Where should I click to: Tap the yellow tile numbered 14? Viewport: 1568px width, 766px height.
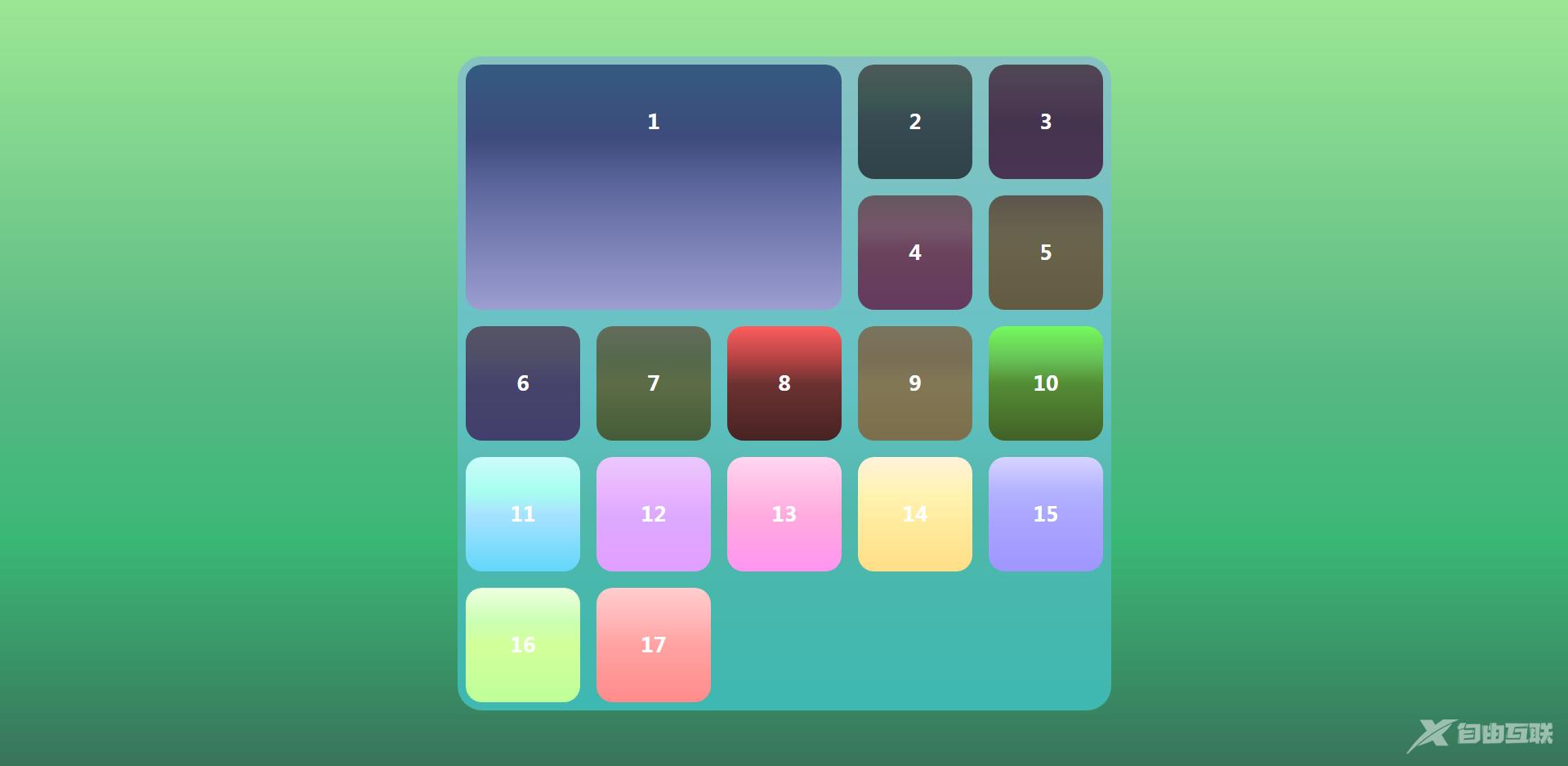point(914,514)
